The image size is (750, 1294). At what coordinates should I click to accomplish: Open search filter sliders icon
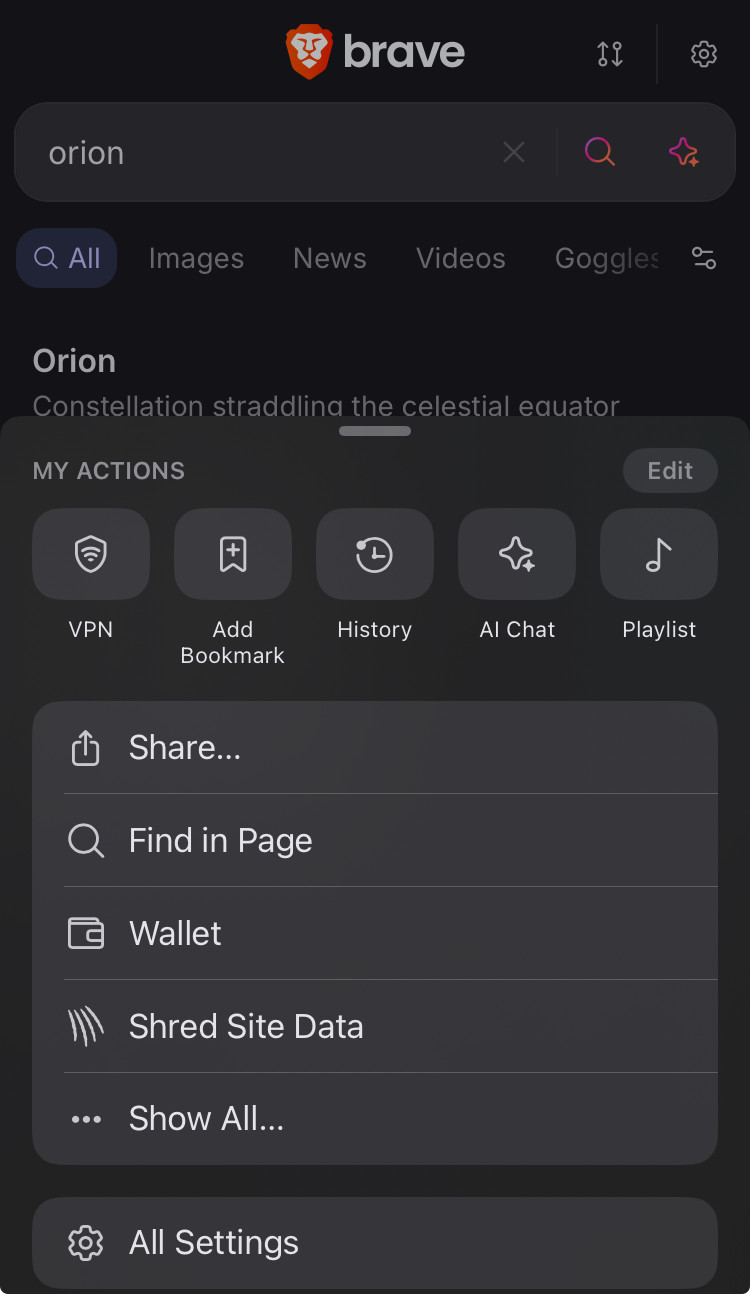(704, 258)
